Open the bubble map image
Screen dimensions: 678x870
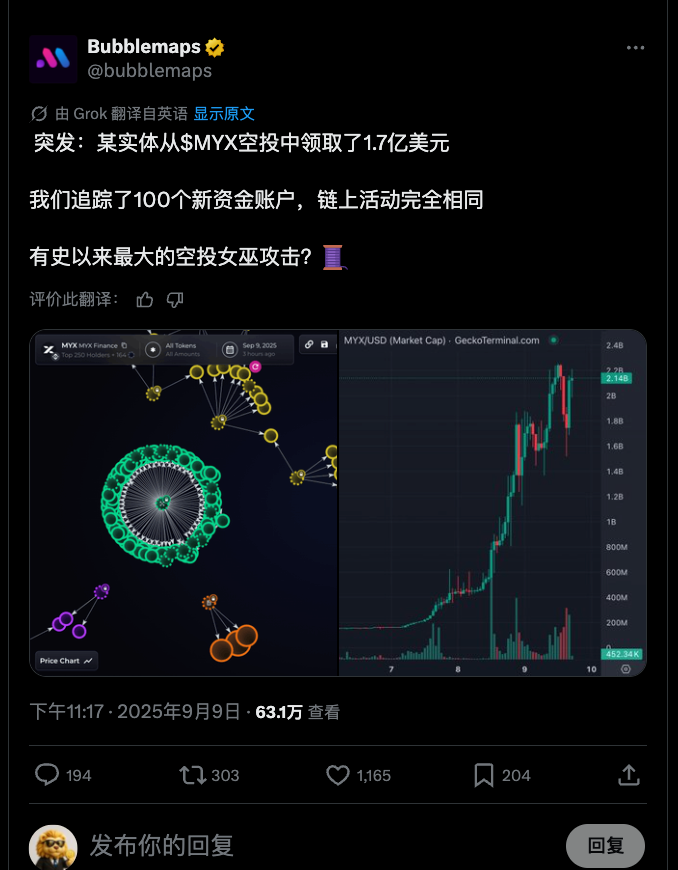(183, 503)
